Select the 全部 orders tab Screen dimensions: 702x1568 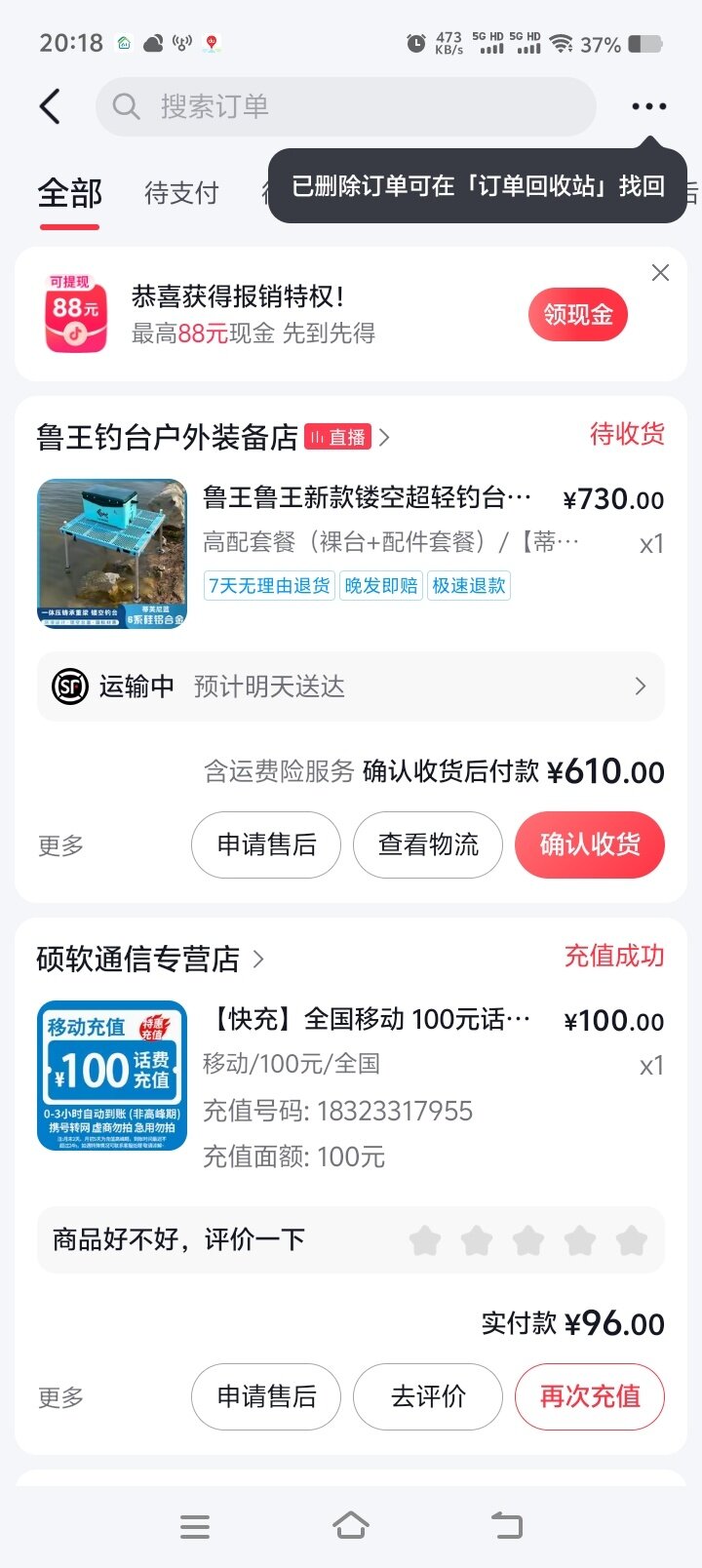coord(69,193)
